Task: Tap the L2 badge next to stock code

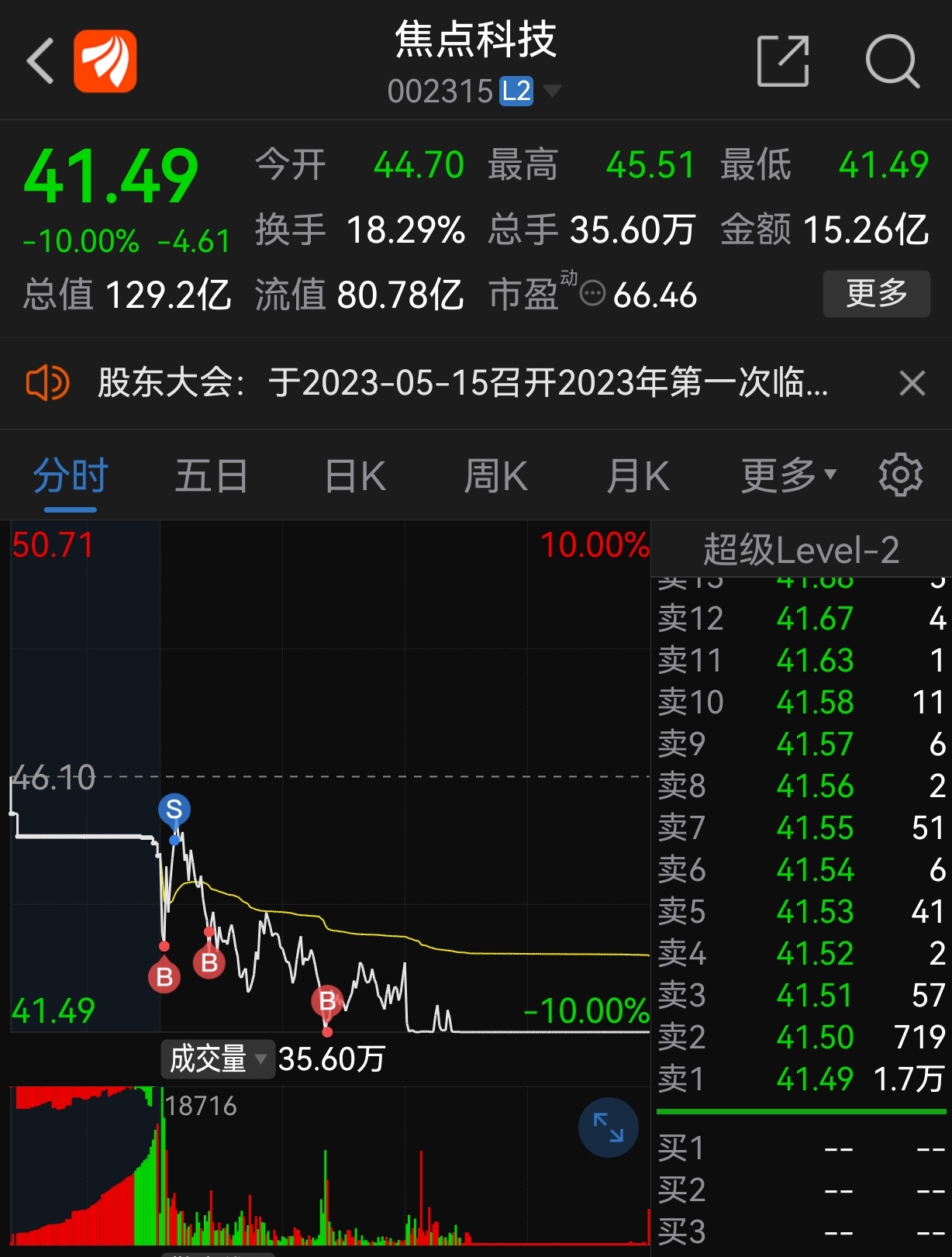Action: pos(516,91)
